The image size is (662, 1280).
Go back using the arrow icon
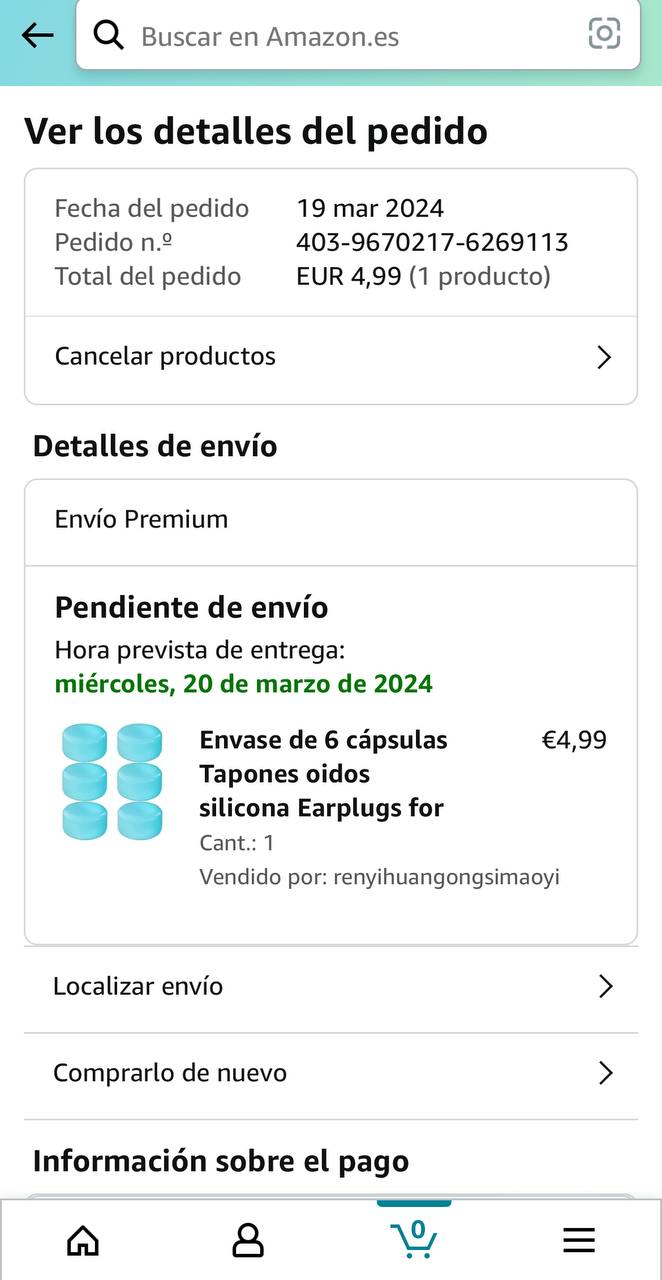coord(37,36)
